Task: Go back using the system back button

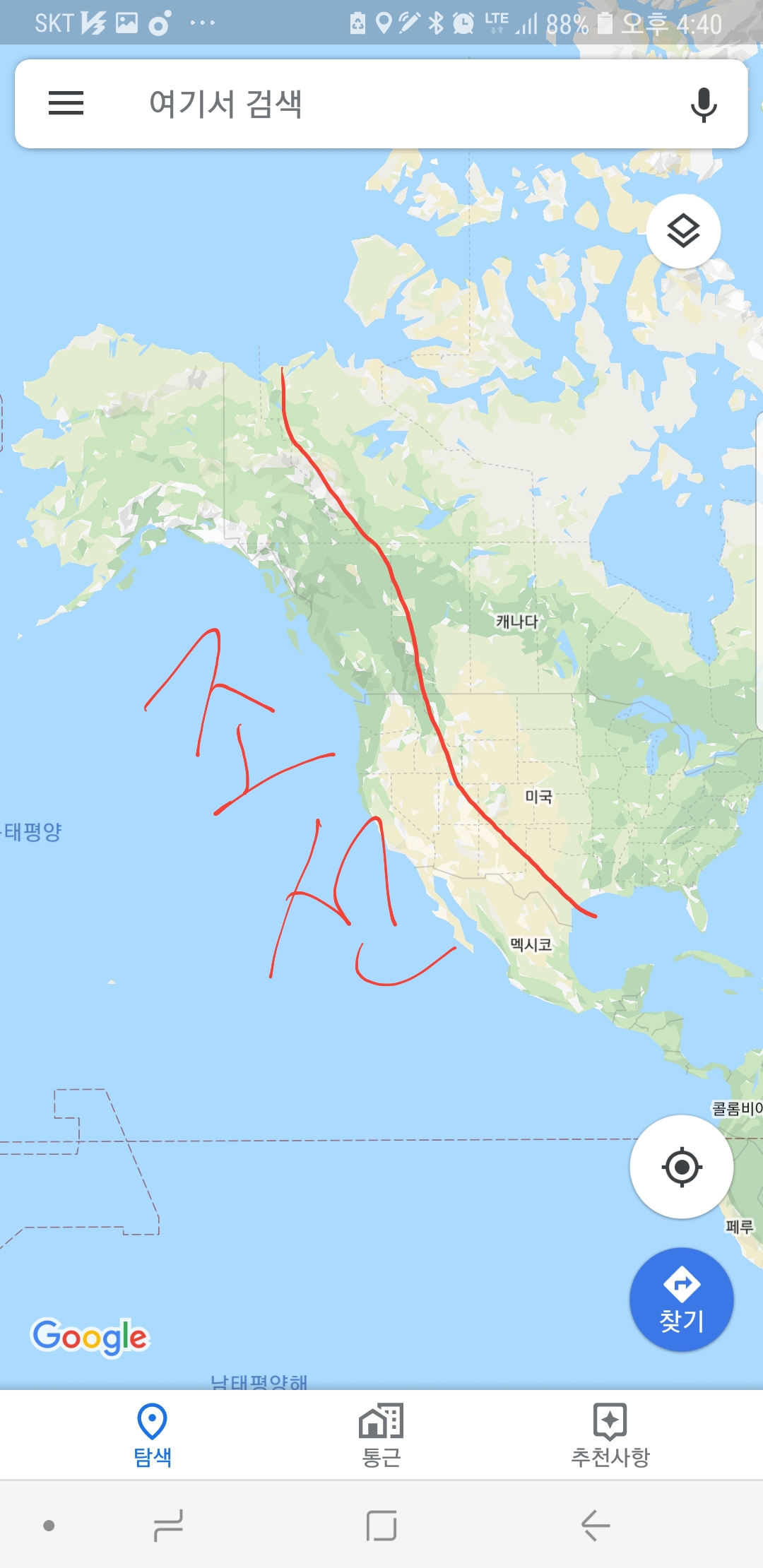Action: click(x=595, y=1526)
